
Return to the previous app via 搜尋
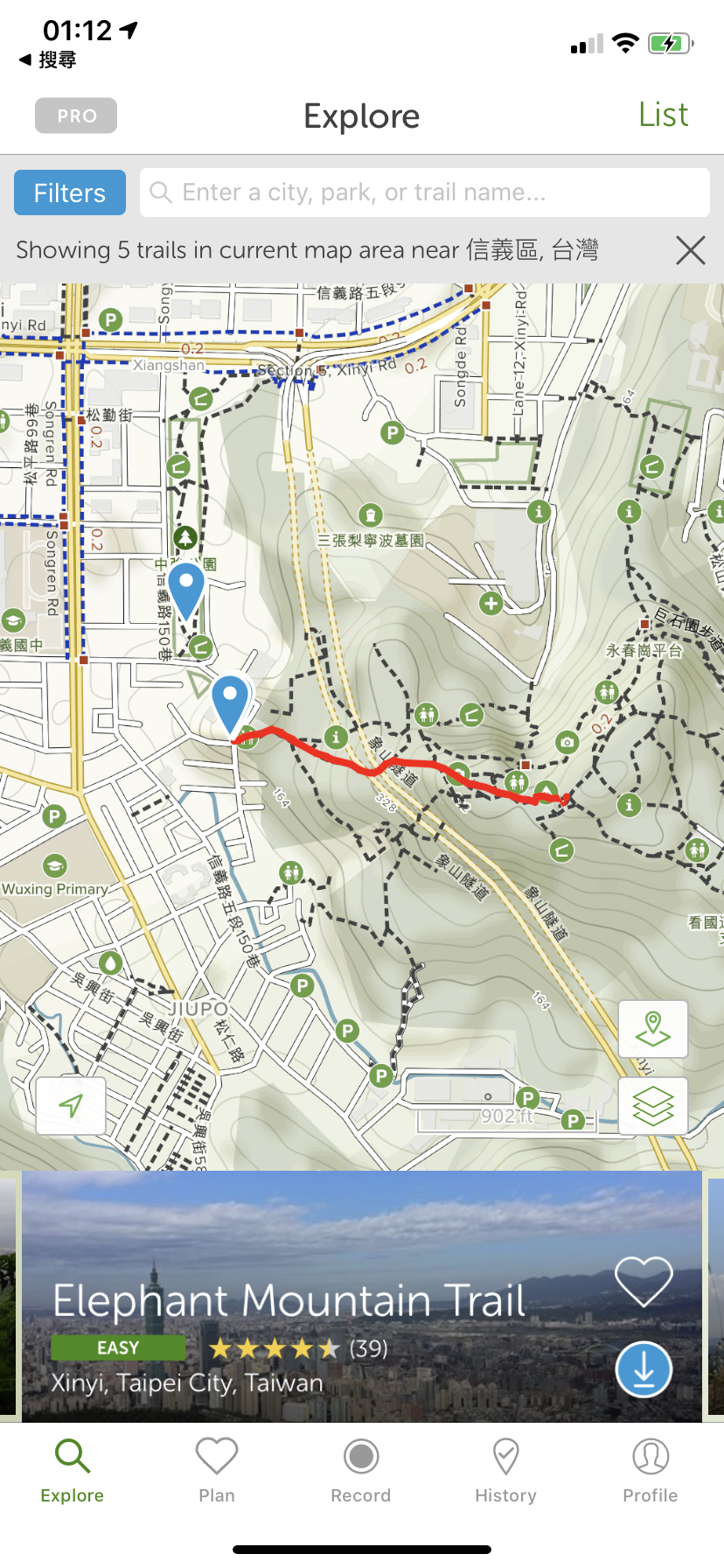[x=49, y=59]
